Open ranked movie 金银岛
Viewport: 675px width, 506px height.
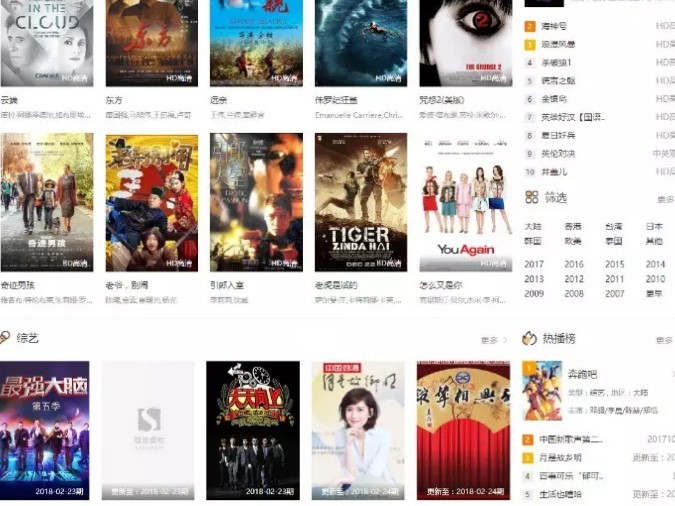pyautogui.click(x=554, y=99)
